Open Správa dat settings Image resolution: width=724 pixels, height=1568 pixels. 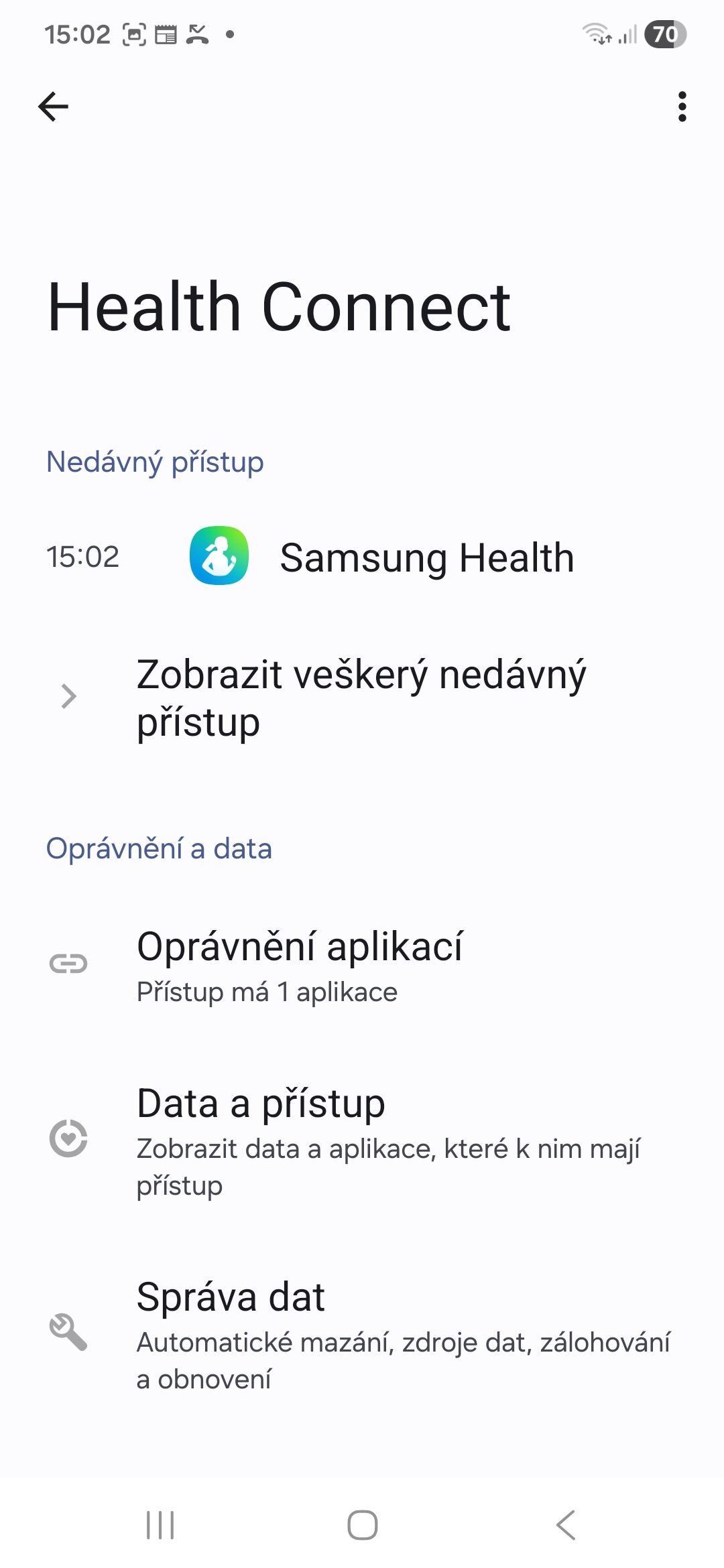click(x=362, y=1332)
